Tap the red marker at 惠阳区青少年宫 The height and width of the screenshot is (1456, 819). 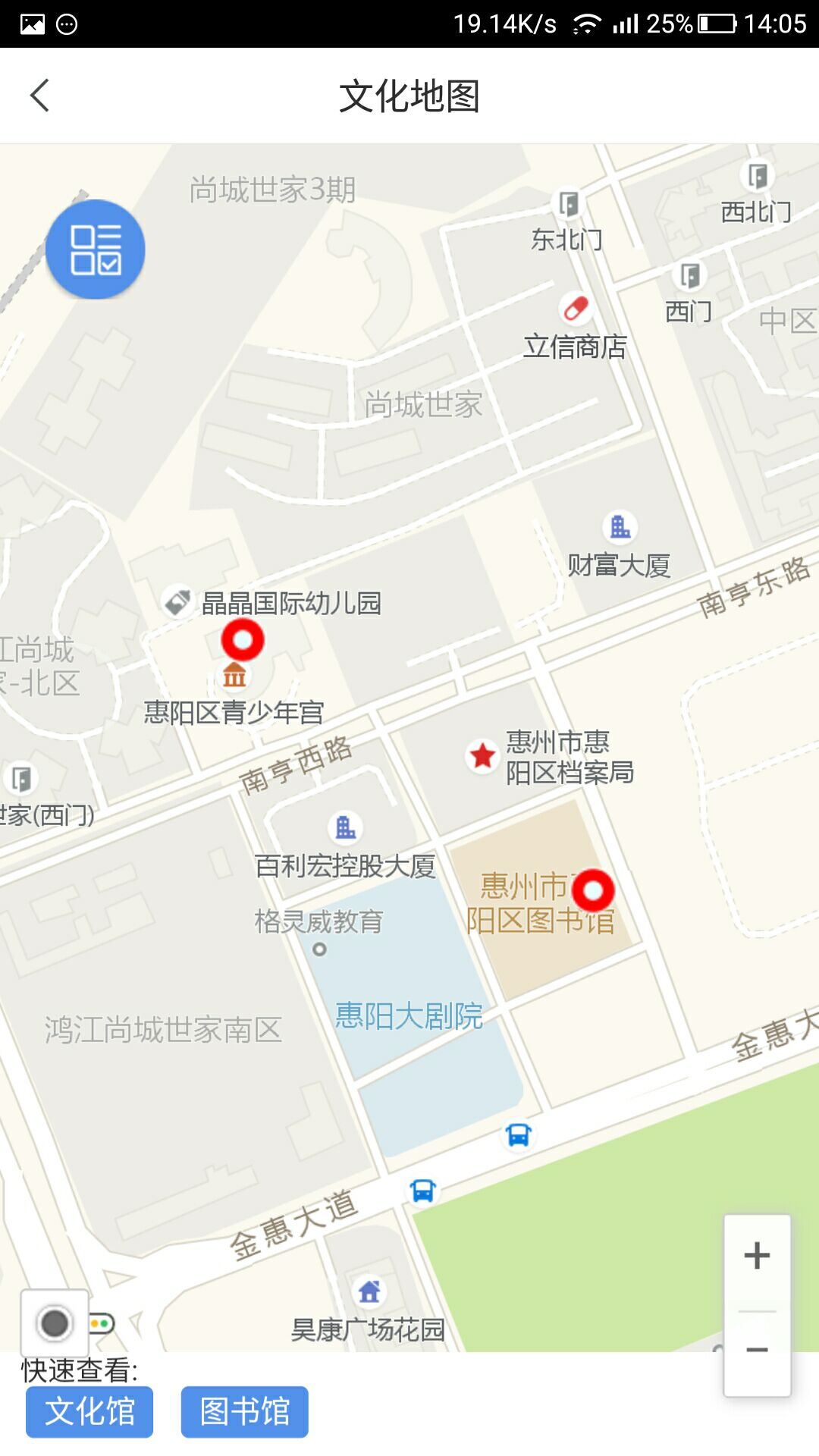click(243, 639)
